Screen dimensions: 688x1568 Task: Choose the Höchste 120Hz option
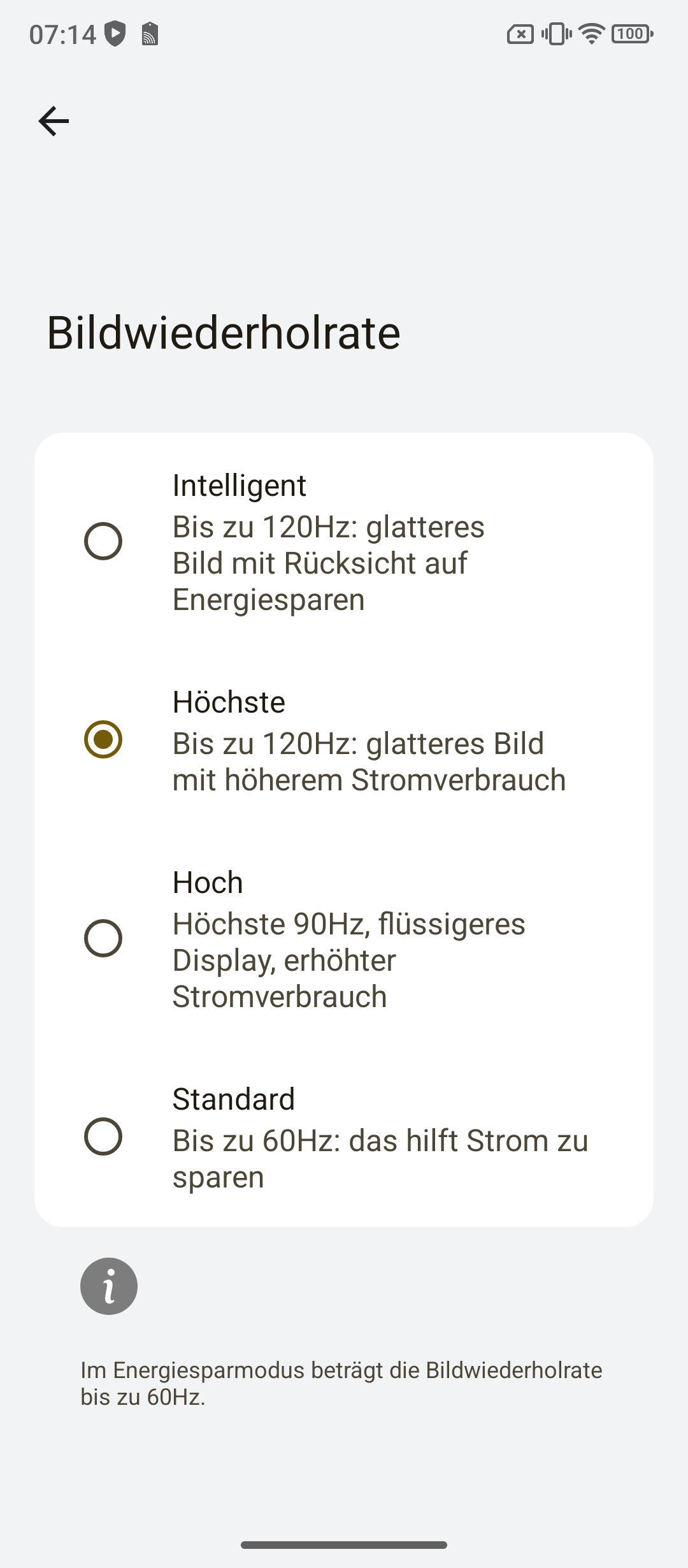pos(344,740)
